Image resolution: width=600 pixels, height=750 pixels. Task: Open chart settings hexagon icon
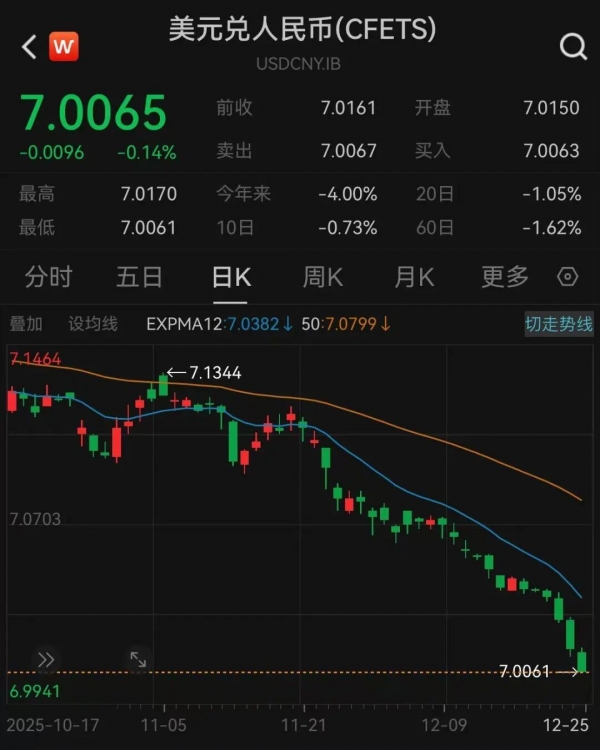pos(567,277)
